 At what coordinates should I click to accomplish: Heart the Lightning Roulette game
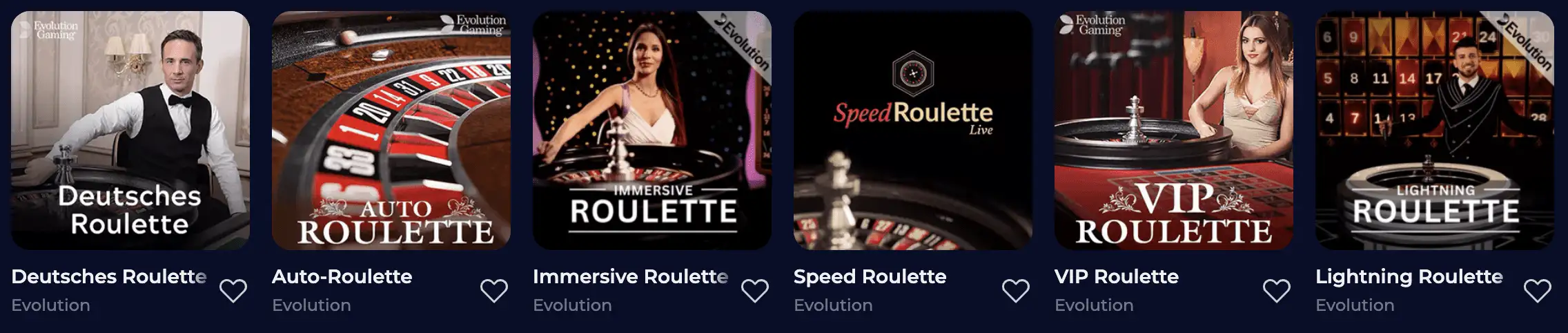coord(1538,291)
